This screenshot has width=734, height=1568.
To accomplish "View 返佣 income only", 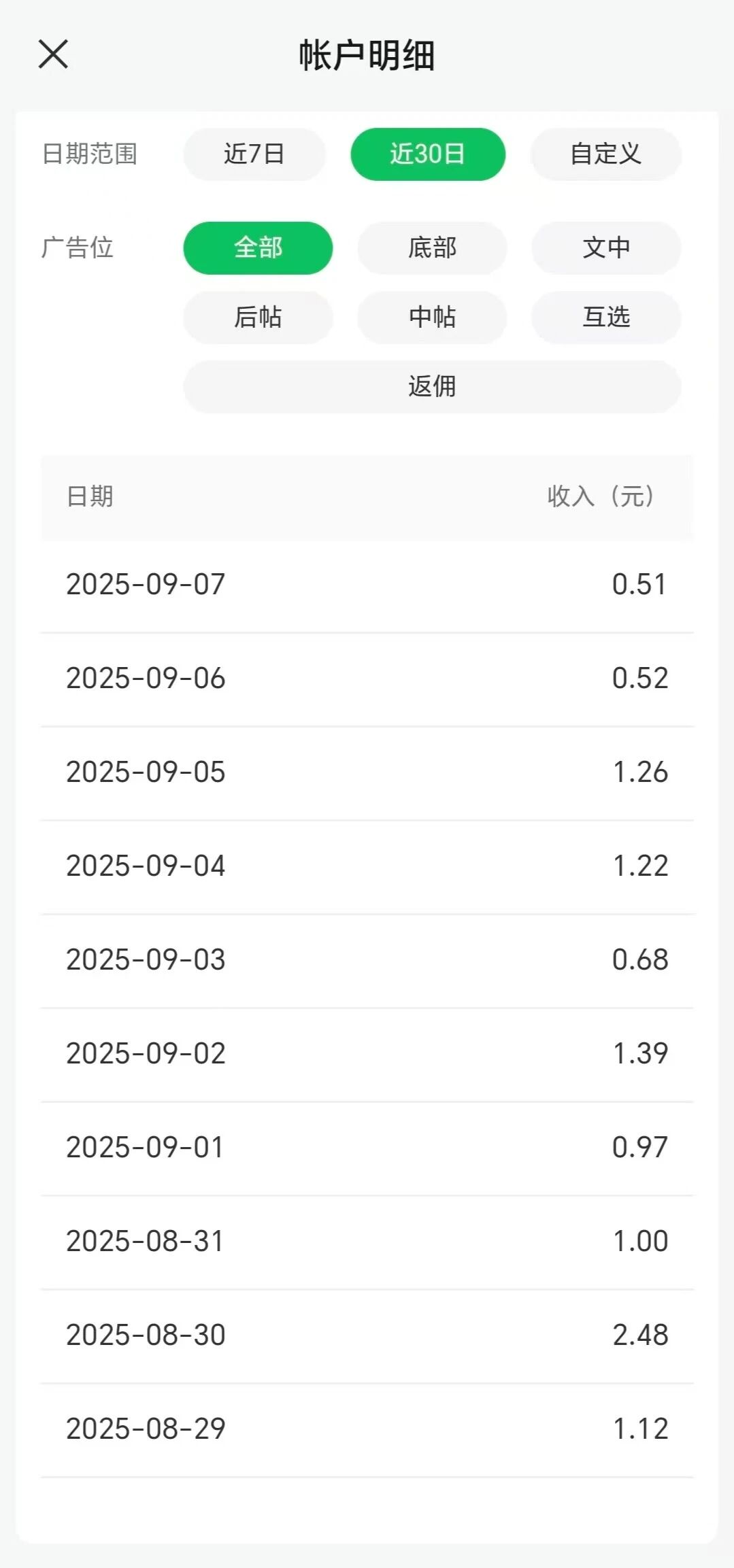I will click(432, 387).
